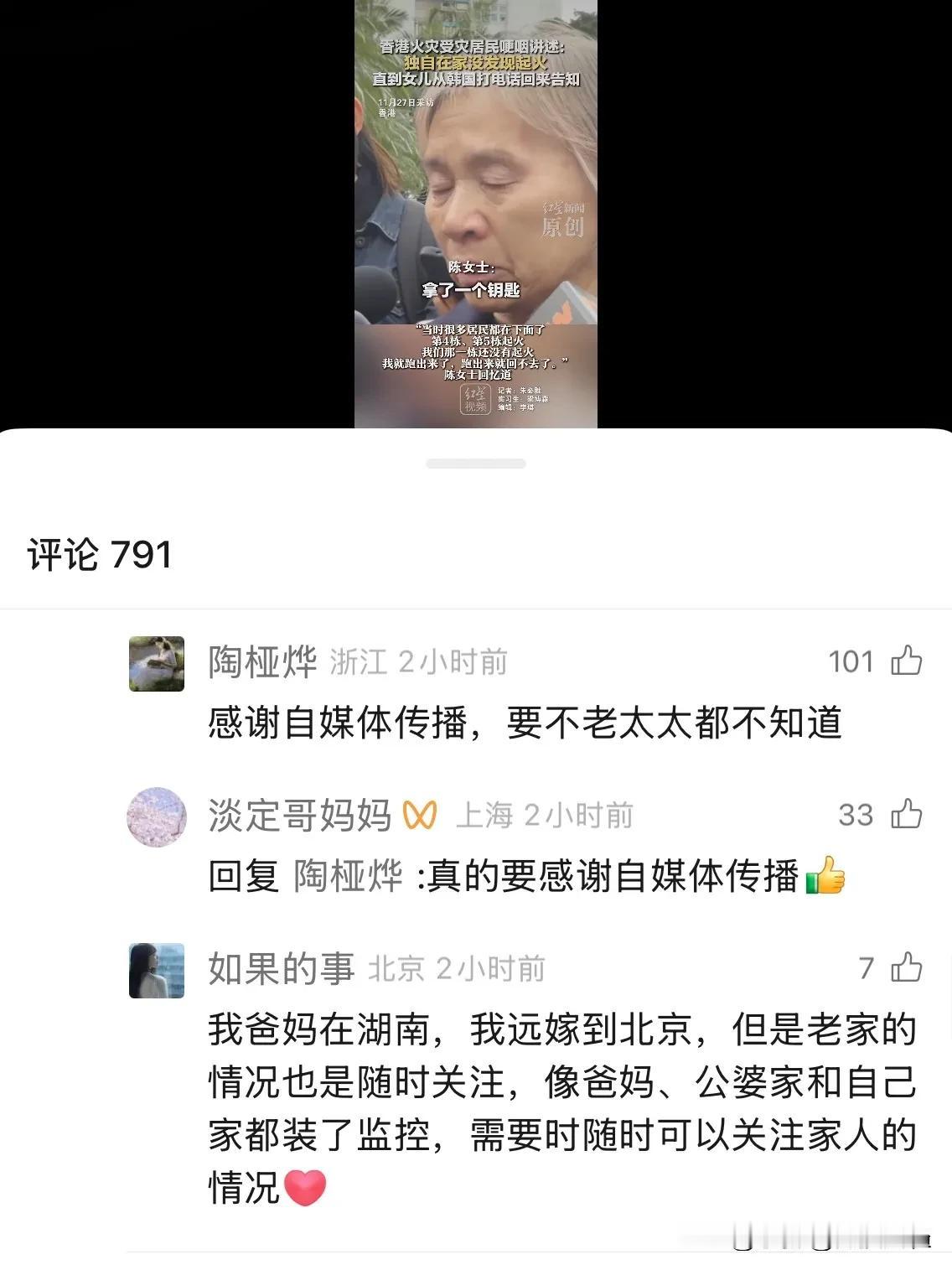Screen dimensions: 952x1270
Task: Tap the 红星视频 watermark logo on the video
Action: click(x=475, y=403)
